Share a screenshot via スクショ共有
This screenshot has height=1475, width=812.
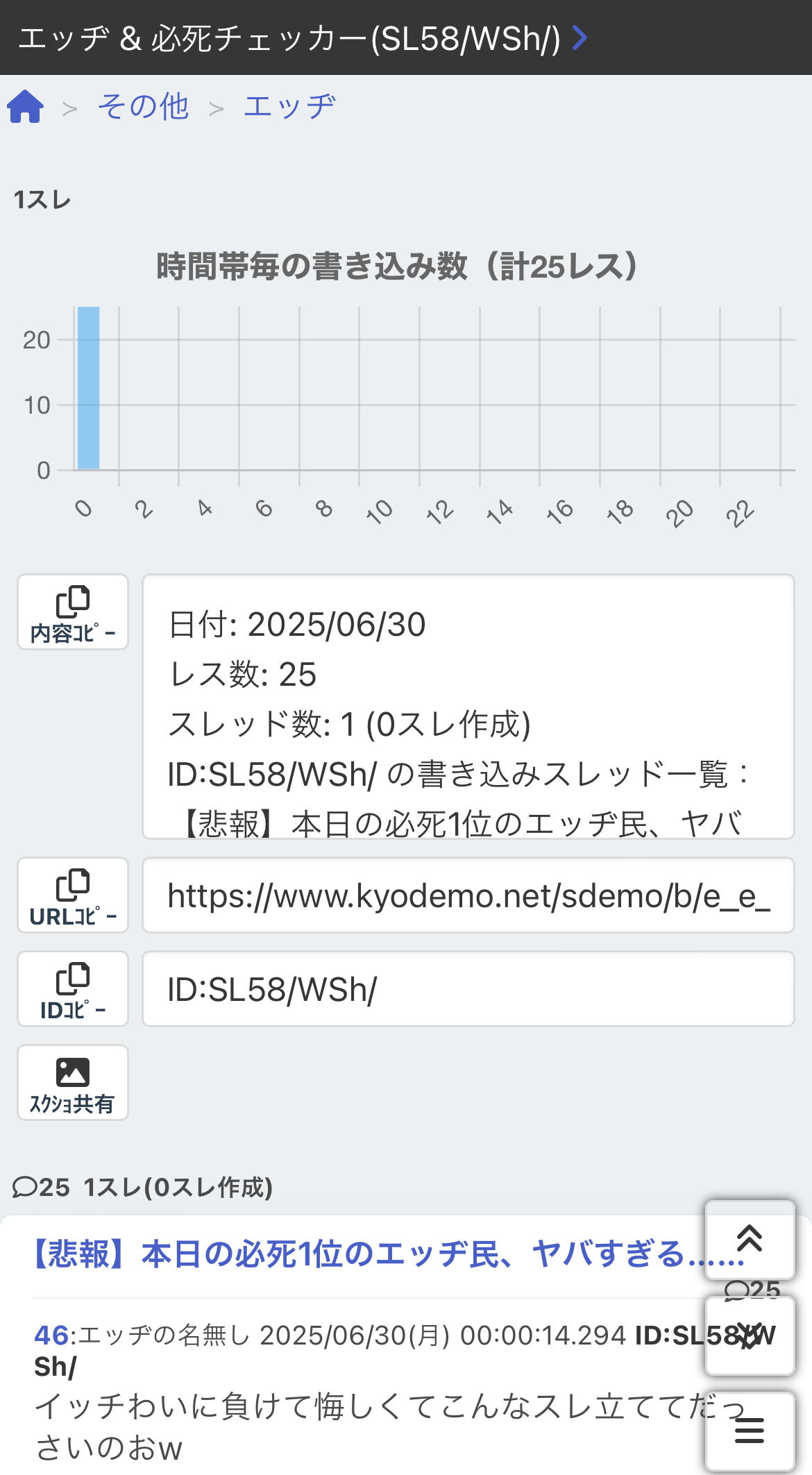[x=73, y=1082]
